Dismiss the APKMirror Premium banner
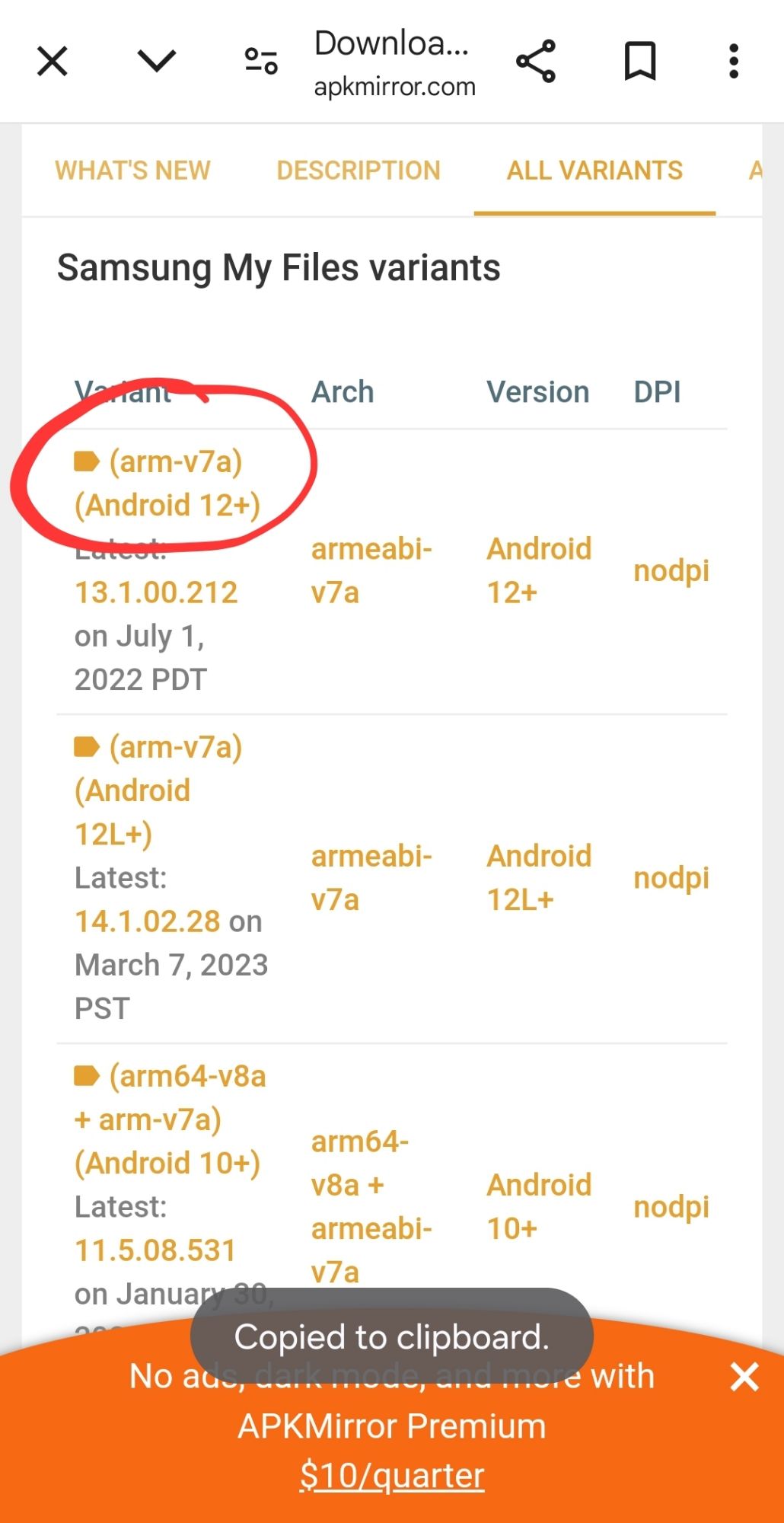The image size is (784, 1523). [x=744, y=1377]
